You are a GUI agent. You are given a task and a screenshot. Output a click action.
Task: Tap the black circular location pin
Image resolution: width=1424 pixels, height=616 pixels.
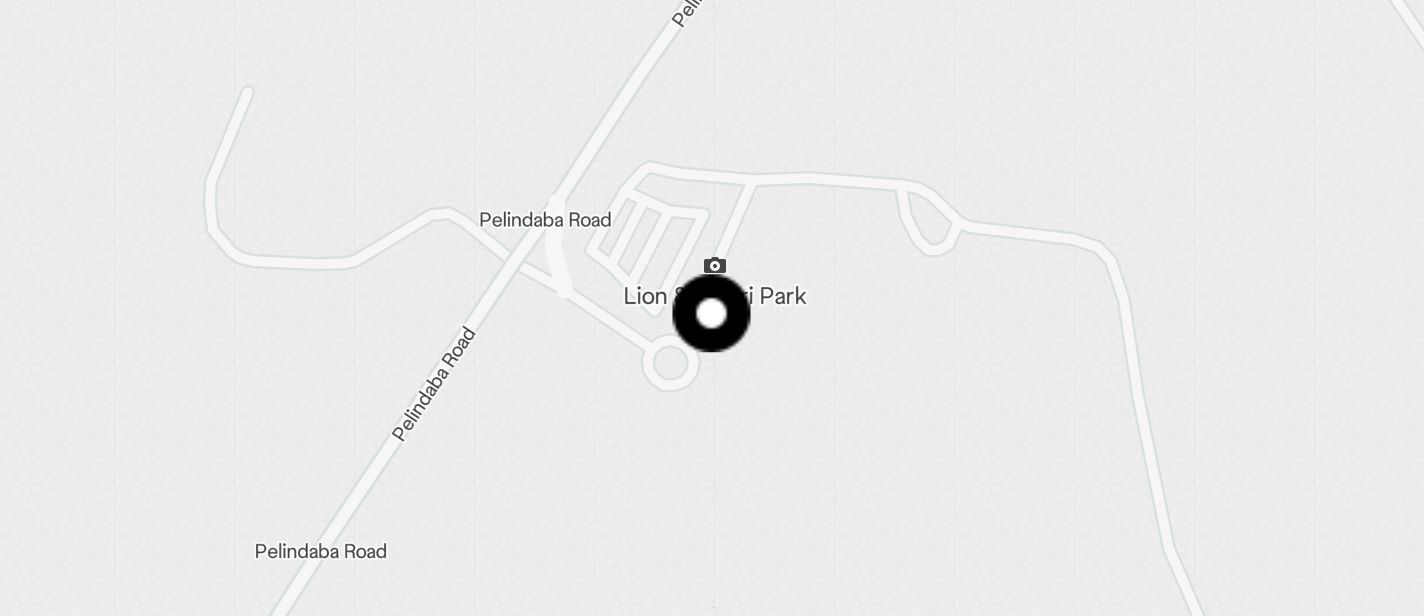711,314
